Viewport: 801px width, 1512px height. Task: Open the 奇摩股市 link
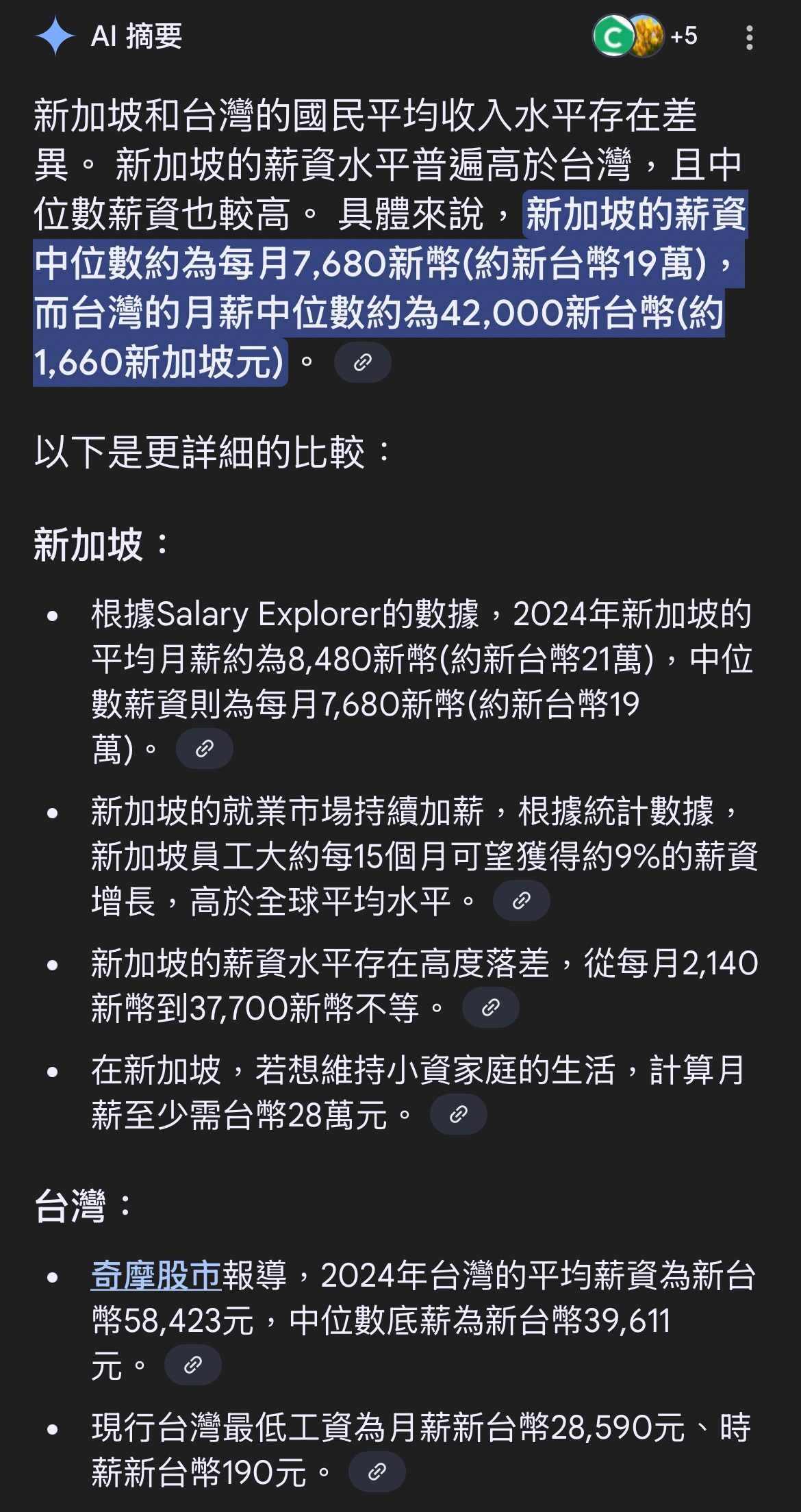coord(156,1275)
